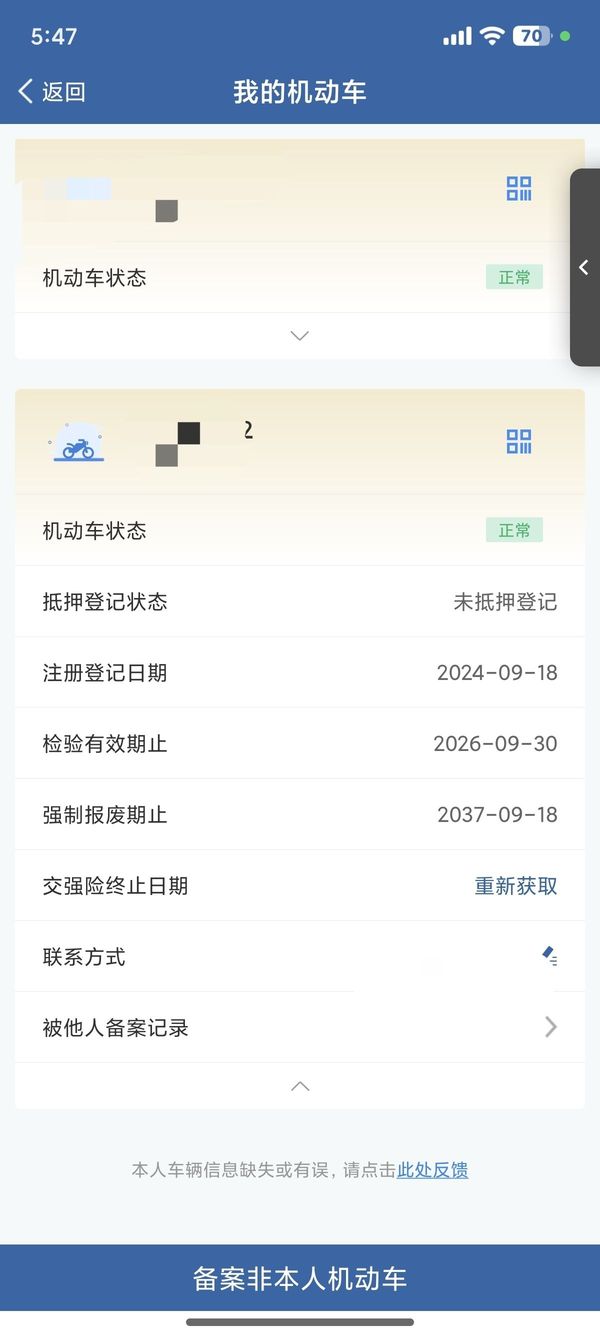This screenshot has width=600, height=1335.
Task: Open the 此处反馈 feedback link
Action: click(x=432, y=1170)
